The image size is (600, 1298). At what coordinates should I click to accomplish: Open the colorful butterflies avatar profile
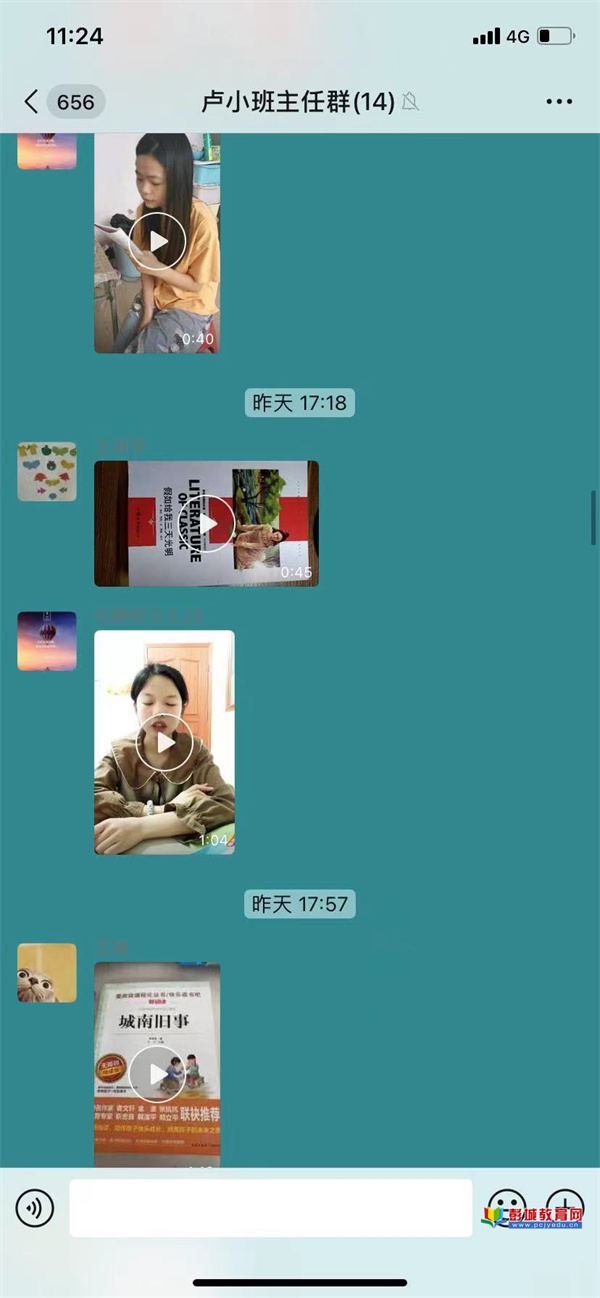tap(47, 471)
